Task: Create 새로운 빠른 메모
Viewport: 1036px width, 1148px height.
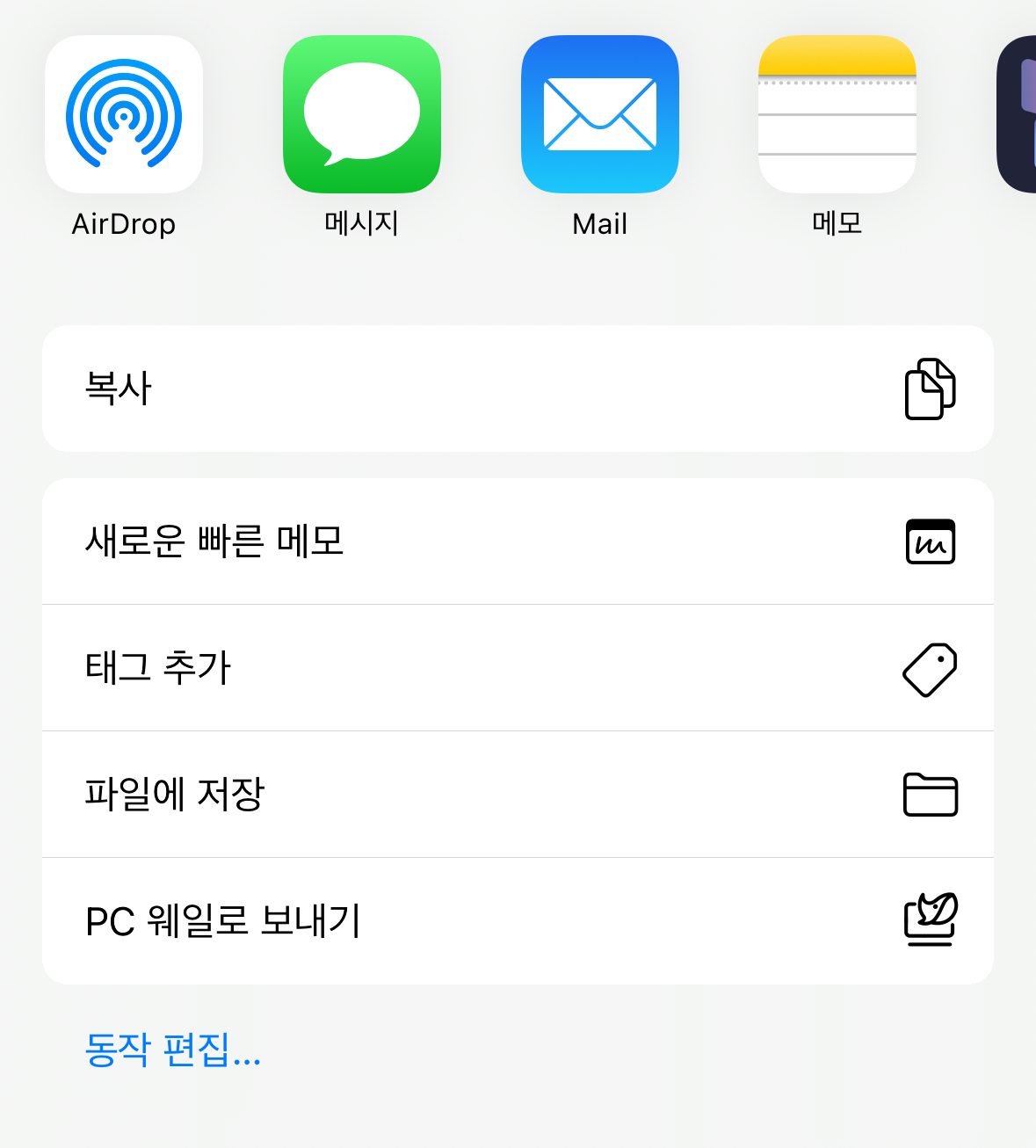Action: [x=518, y=541]
